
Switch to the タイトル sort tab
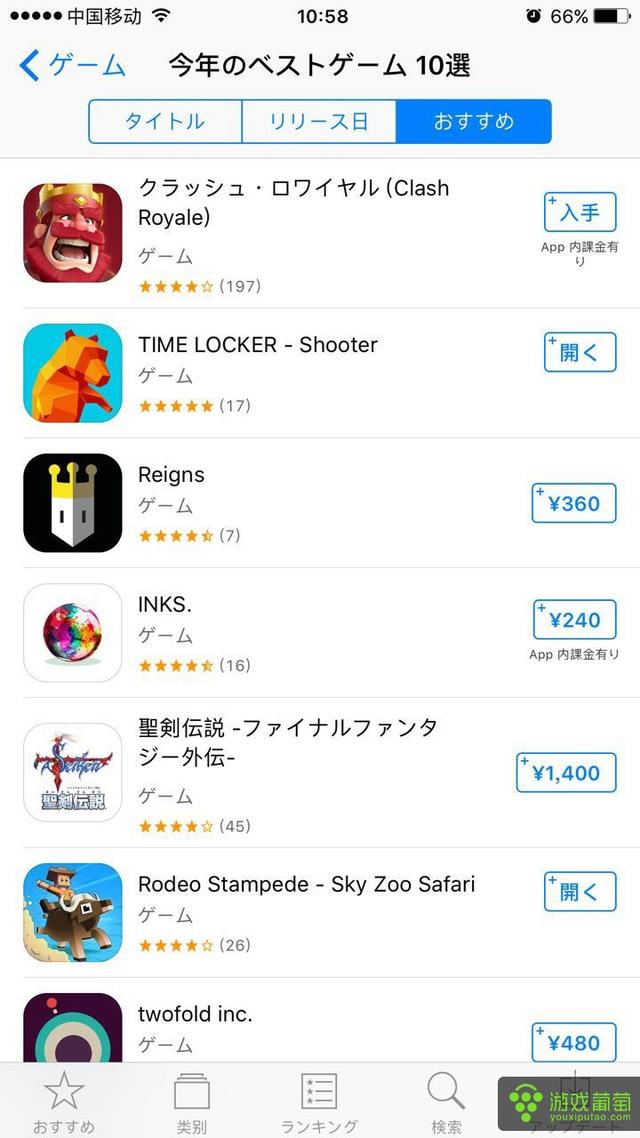point(165,122)
